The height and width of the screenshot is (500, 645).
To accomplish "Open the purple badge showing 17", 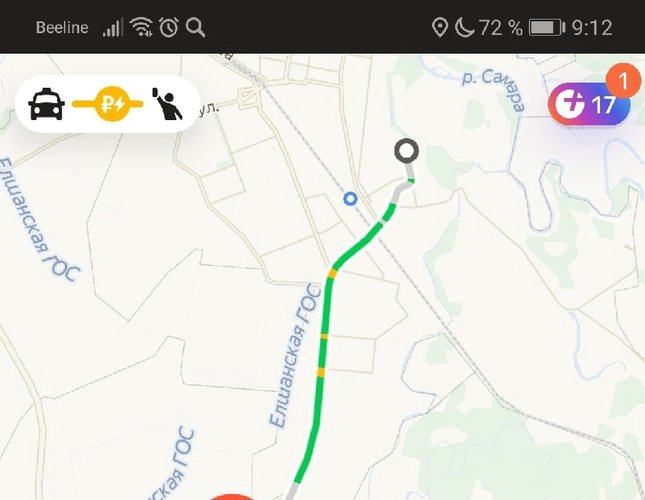I will pyautogui.click(x=589, y=104).
